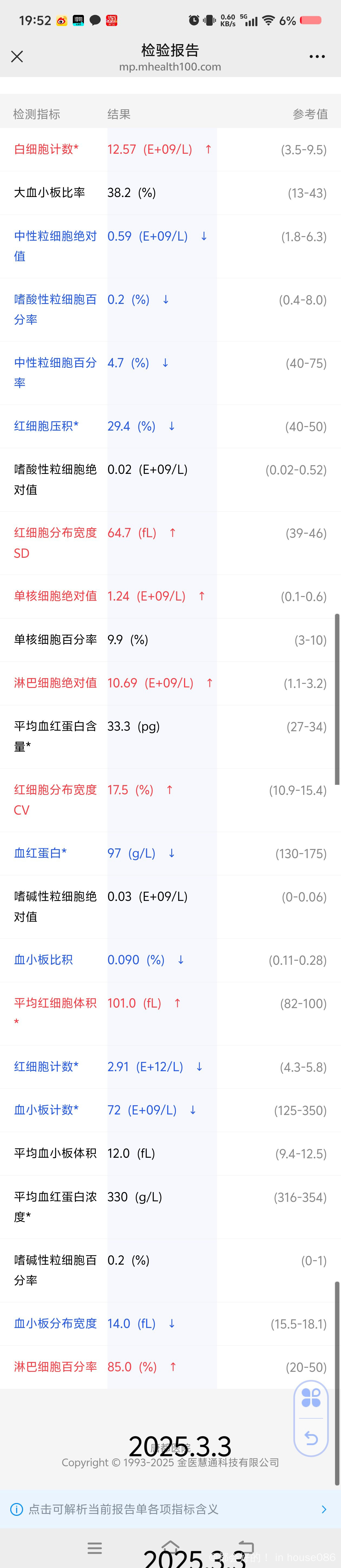Open the floating four-dot shortcut menu
Image resolution: width=341 pixels, height=1568 pixels.
click(311, 1398)
